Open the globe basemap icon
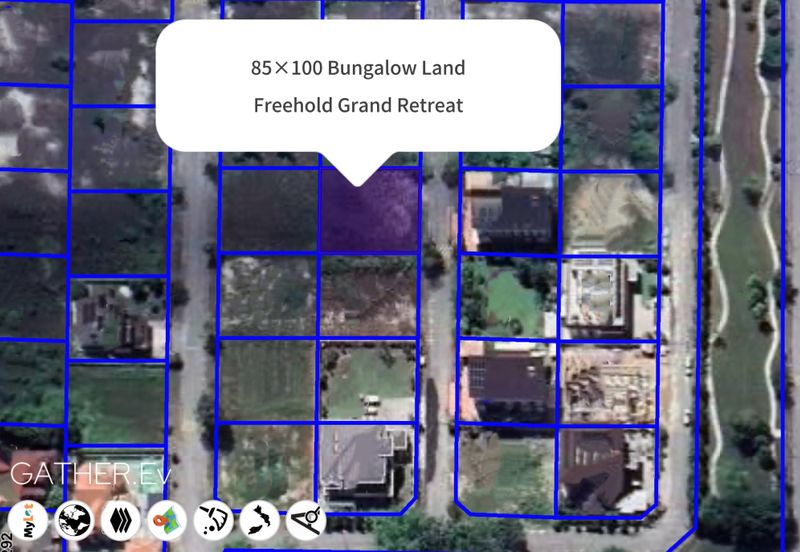 73,520
